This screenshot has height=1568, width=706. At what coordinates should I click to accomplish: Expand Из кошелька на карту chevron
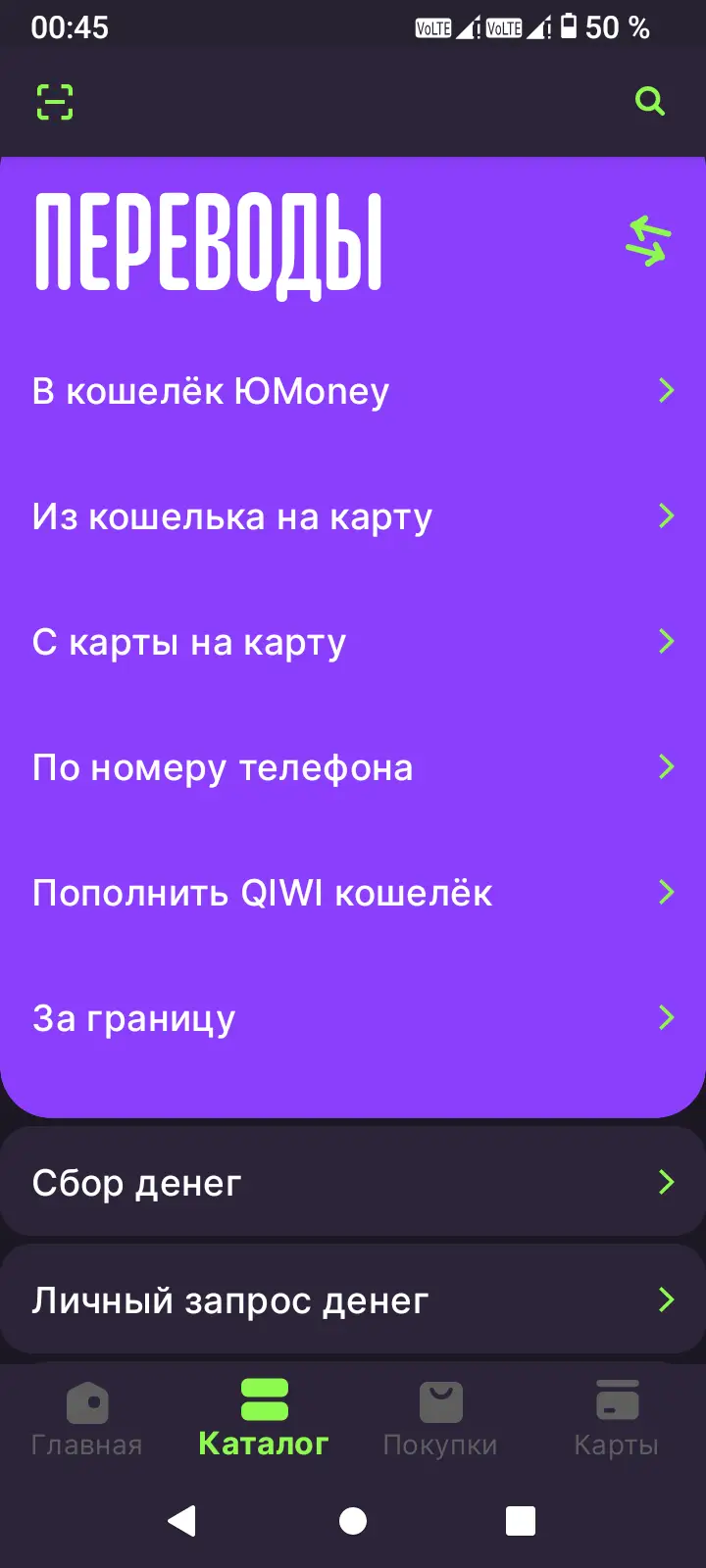[x=668, y=515]
